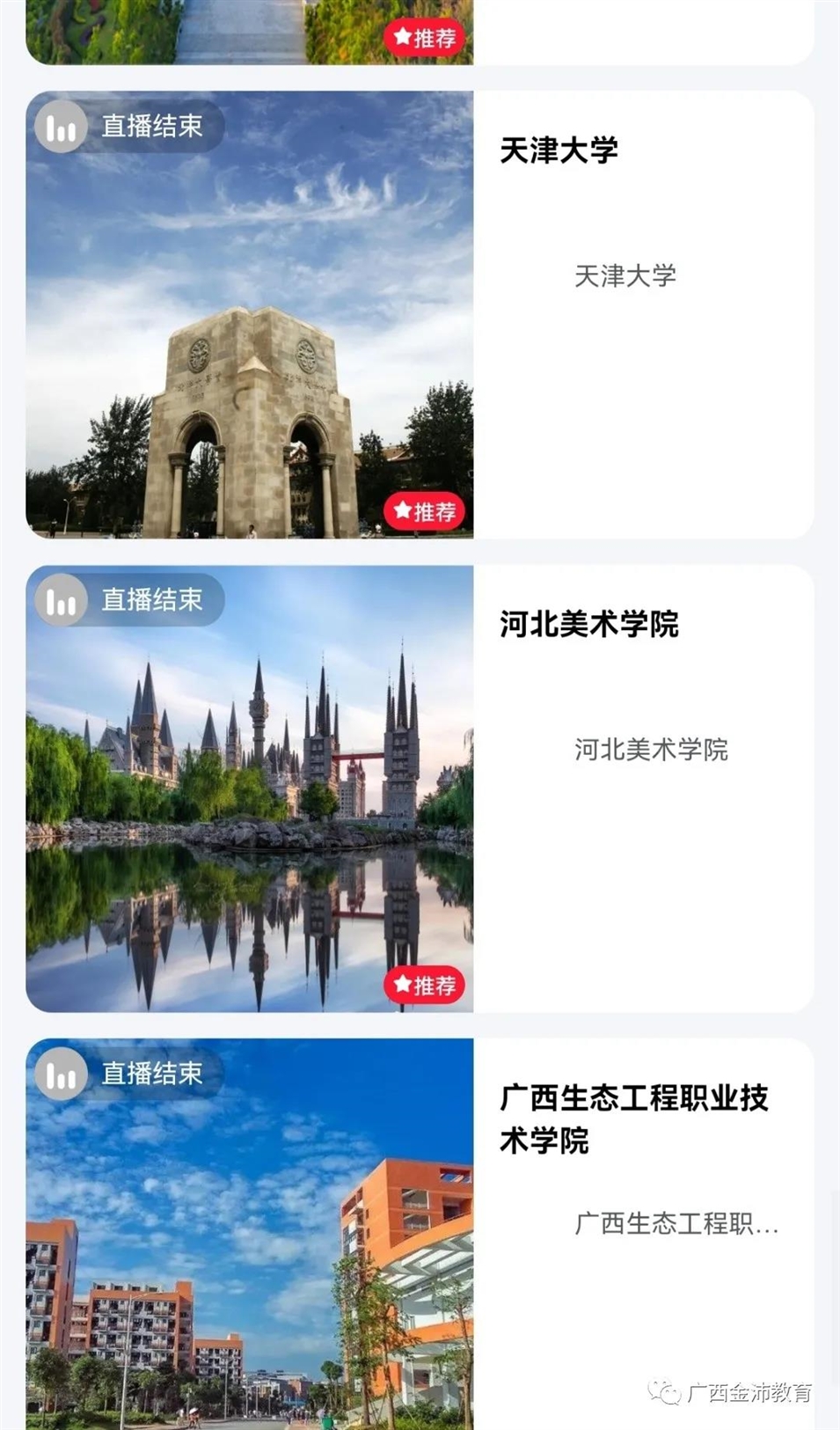Open the 天津大学 live stream card

[x=420, y=314]
